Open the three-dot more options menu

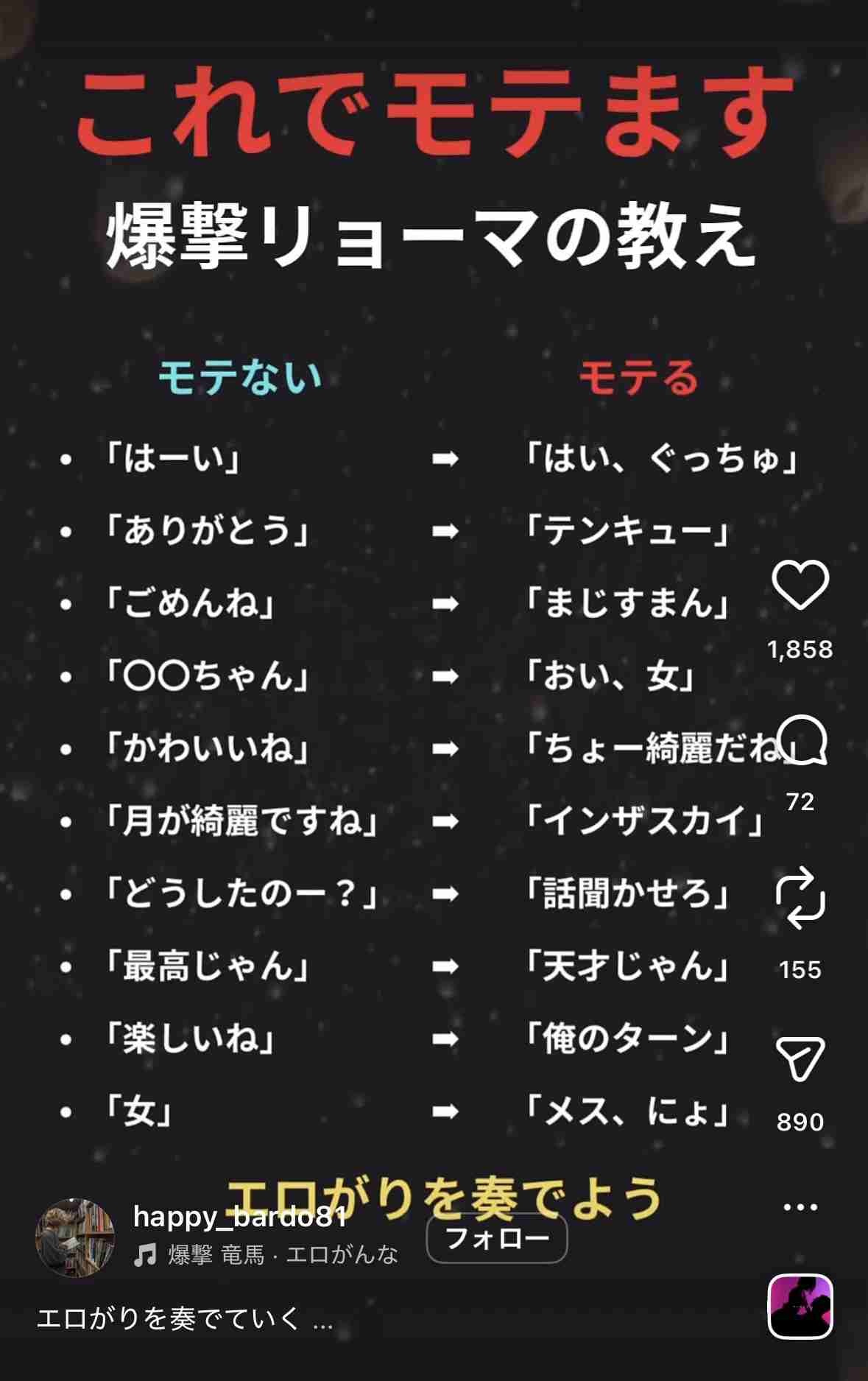pyautogui.click(x=800, y=1206)
